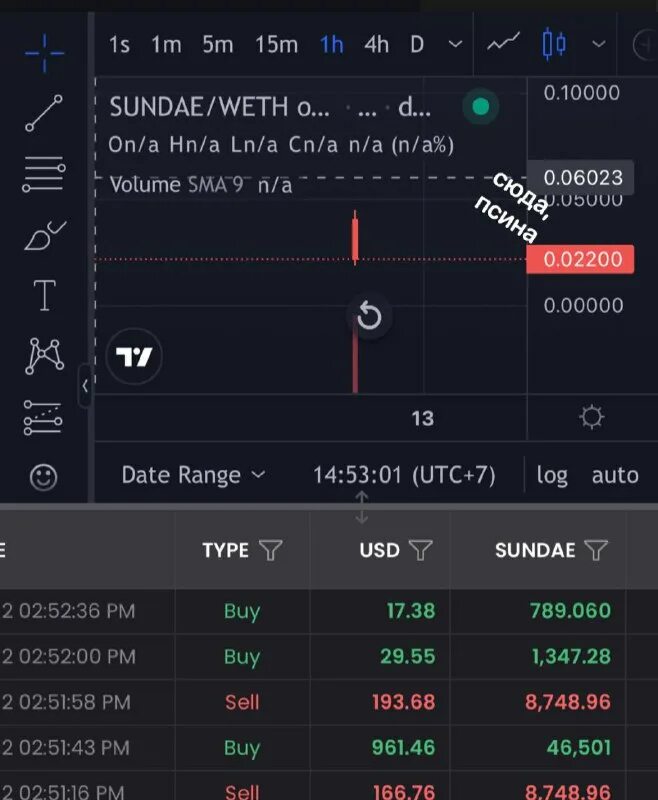Filter trades by USD amount

coord(421,550)
